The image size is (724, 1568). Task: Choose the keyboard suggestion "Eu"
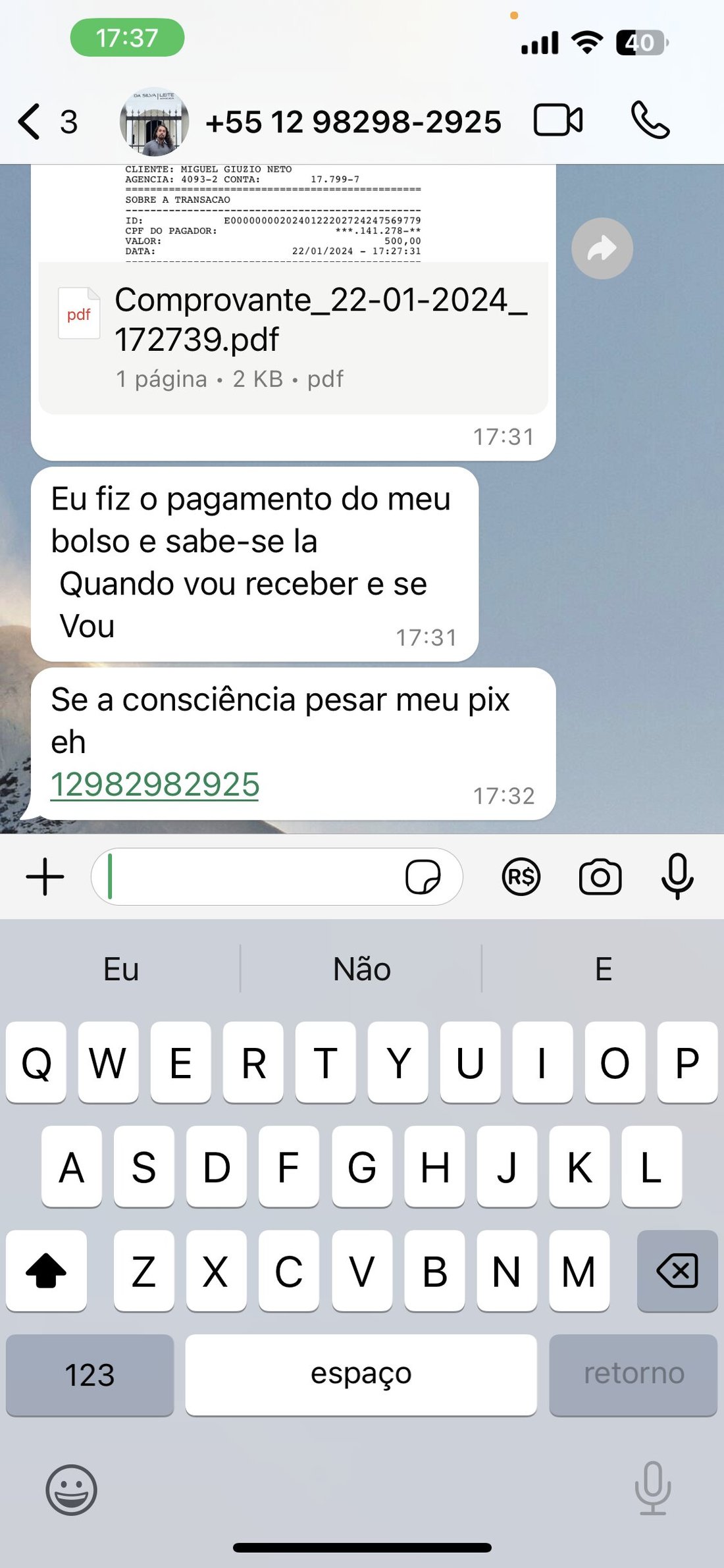(x=121, y=969)
